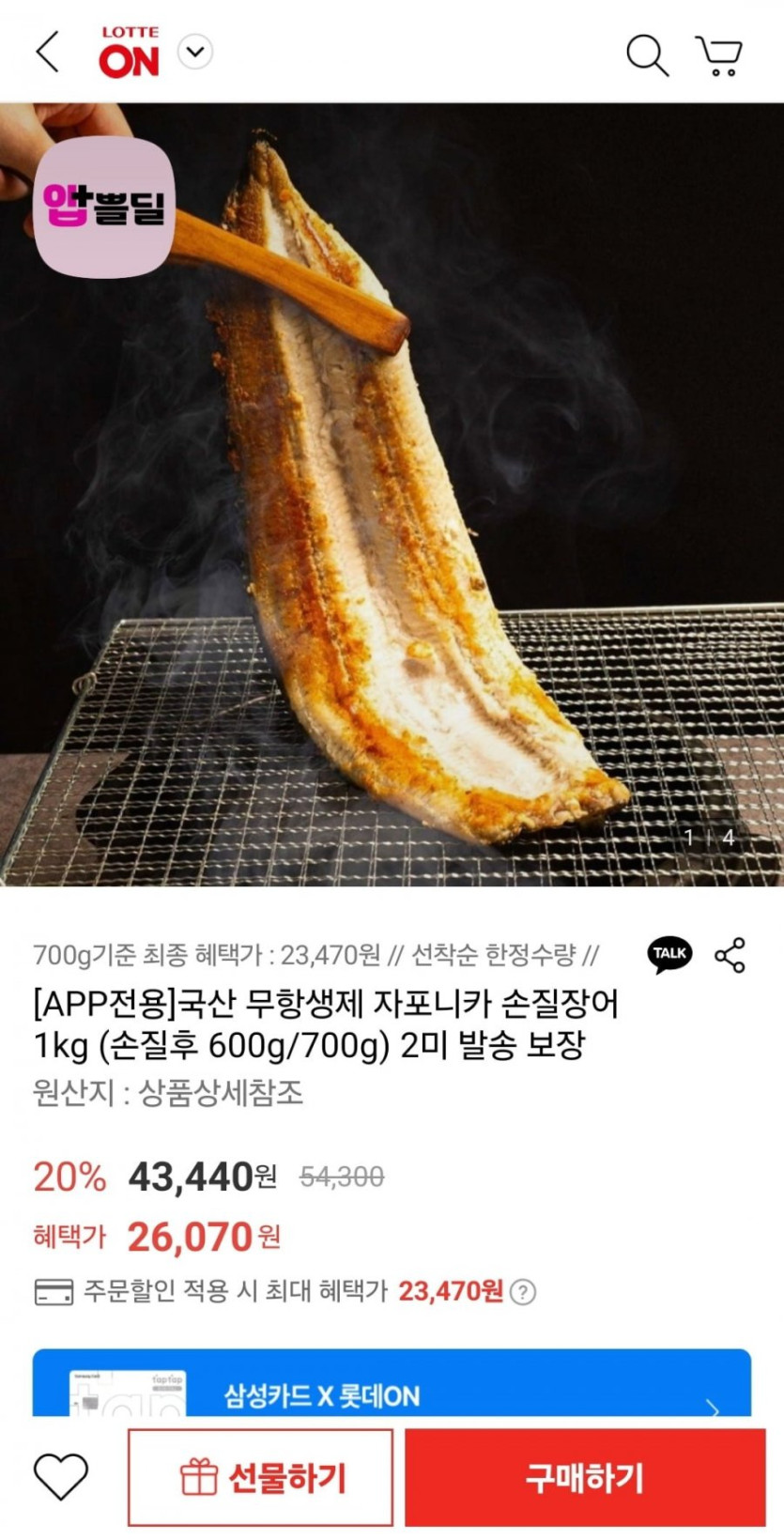Open the grilled eel product image
This screenshot has height=1539, width=784.
392,493
